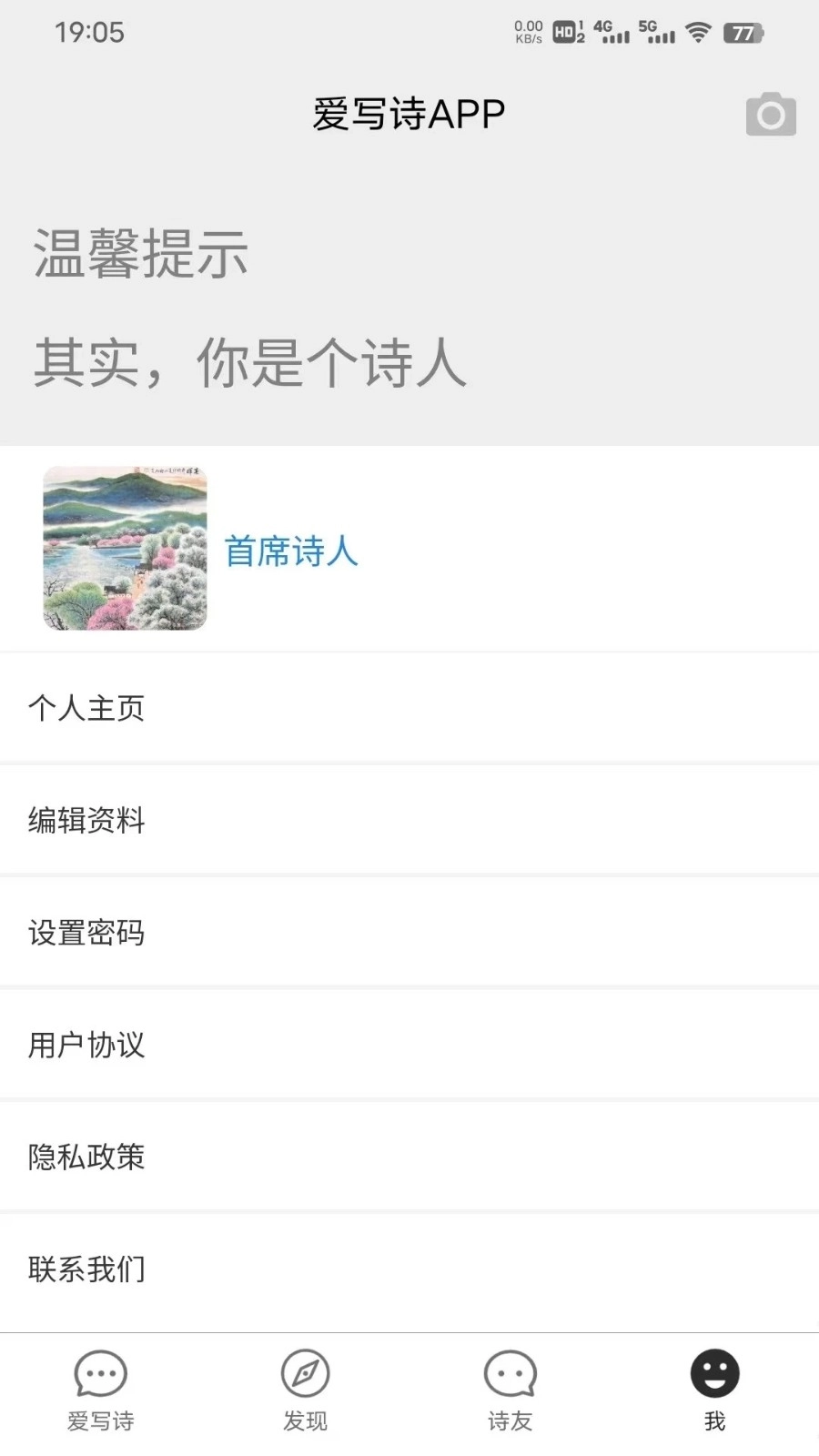This screenshot has width=819, height=1456.
Task: Tap the landscape painting avatar thumbnail
Action: point(124,547)
